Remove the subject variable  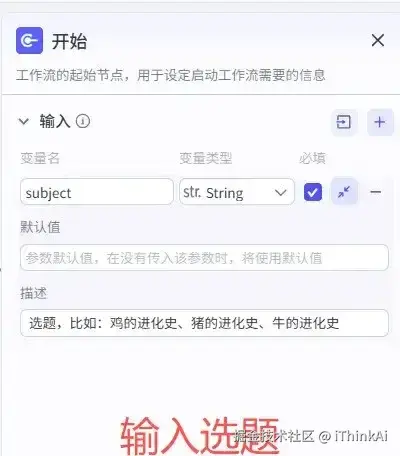(376, 192)
